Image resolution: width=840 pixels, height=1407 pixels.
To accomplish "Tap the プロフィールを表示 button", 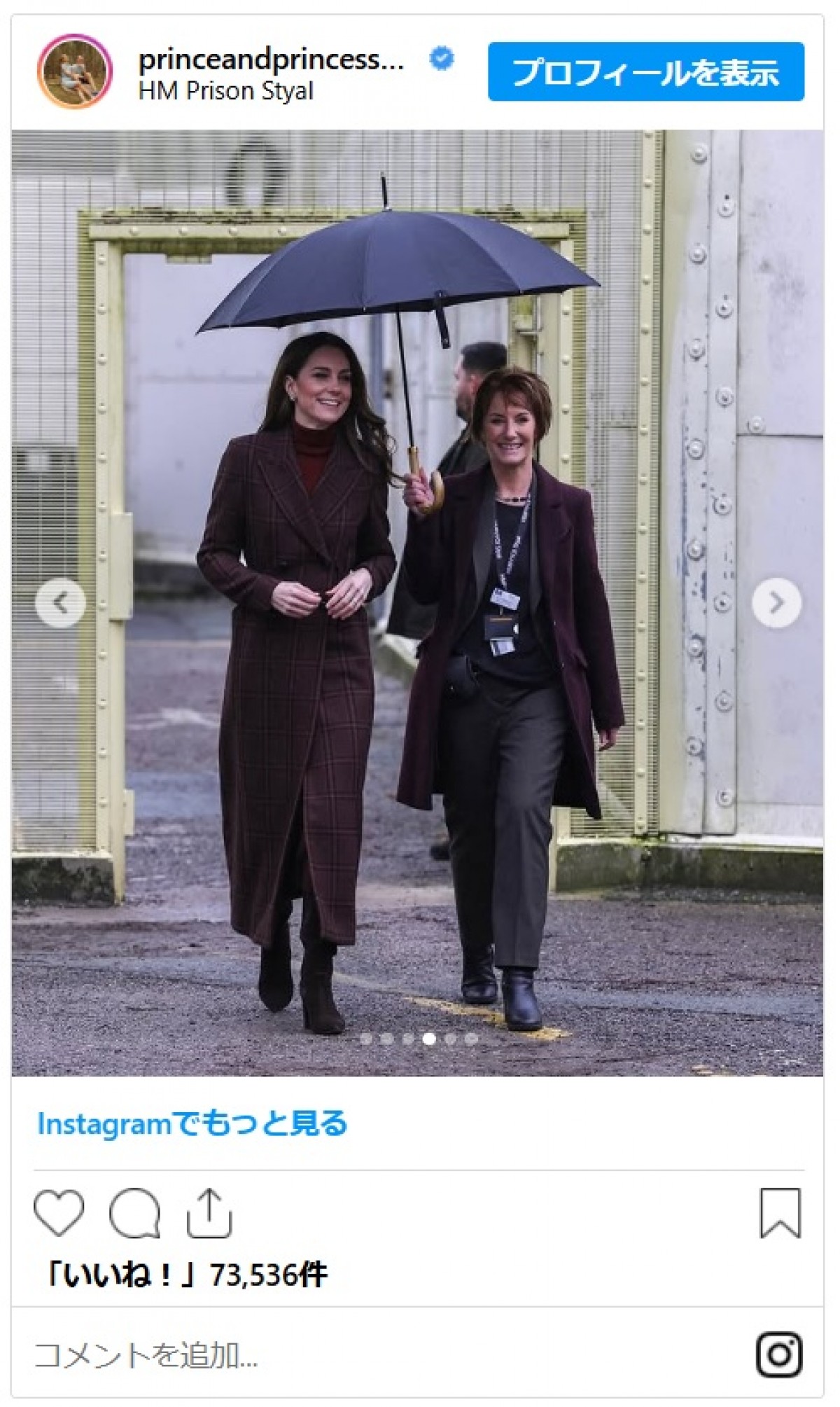I will (x=645, y=72).
